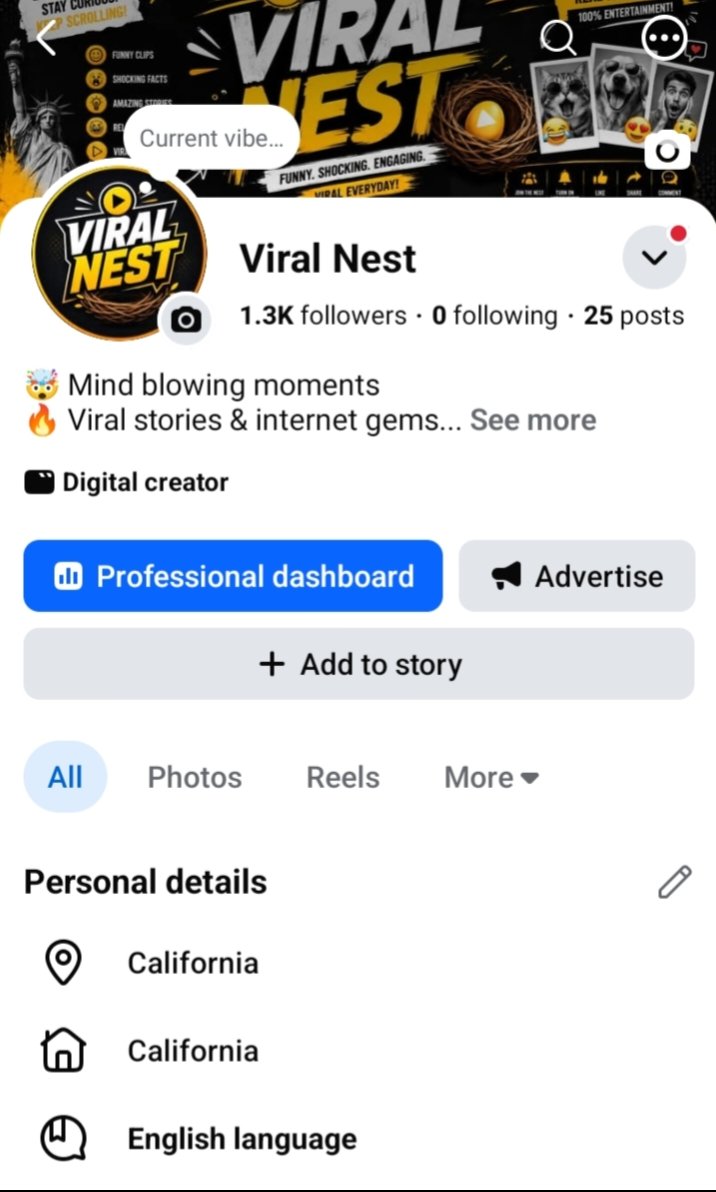Switch to the All tab

(65, 777)
